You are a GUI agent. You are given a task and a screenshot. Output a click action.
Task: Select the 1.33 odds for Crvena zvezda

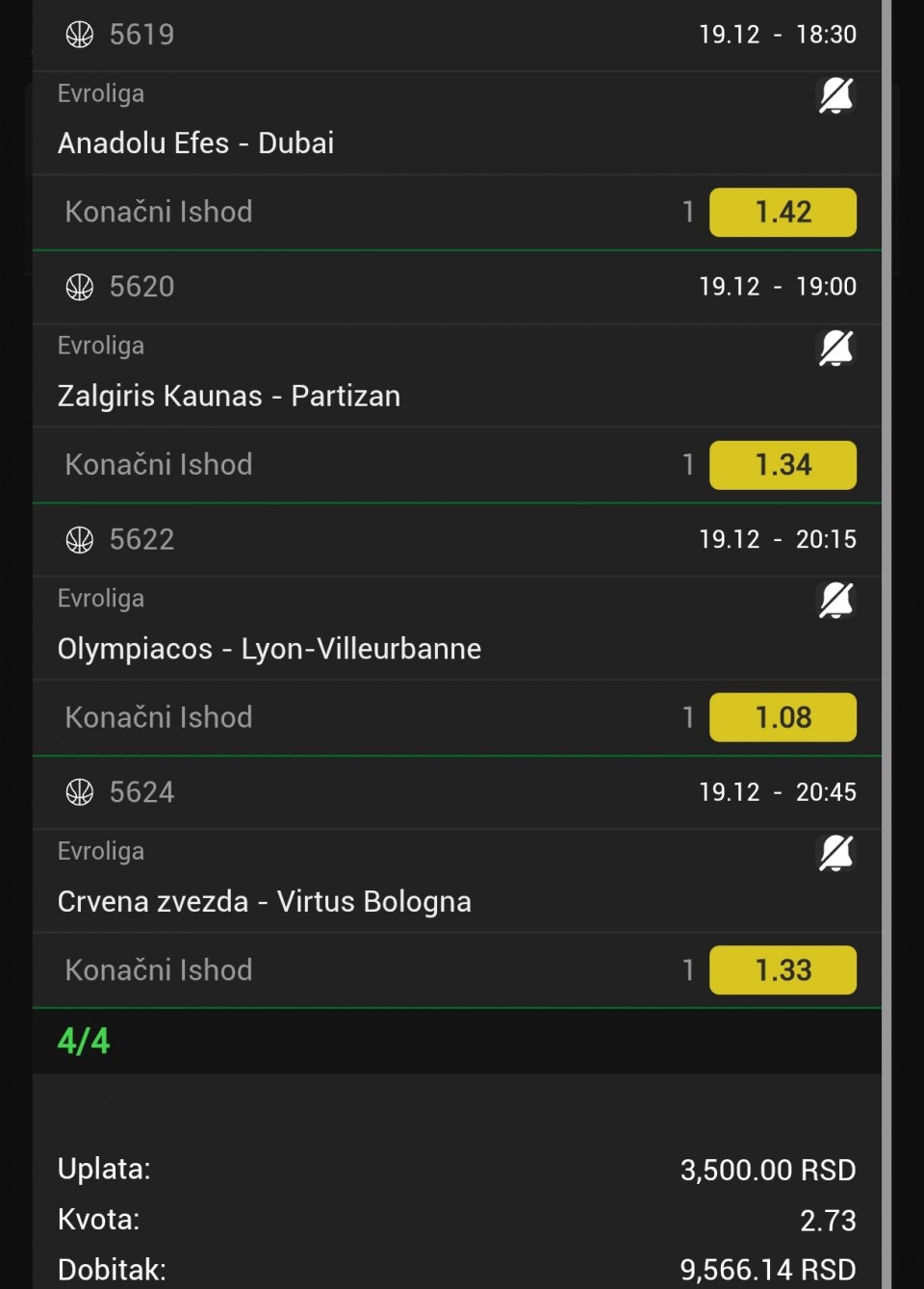783,969
